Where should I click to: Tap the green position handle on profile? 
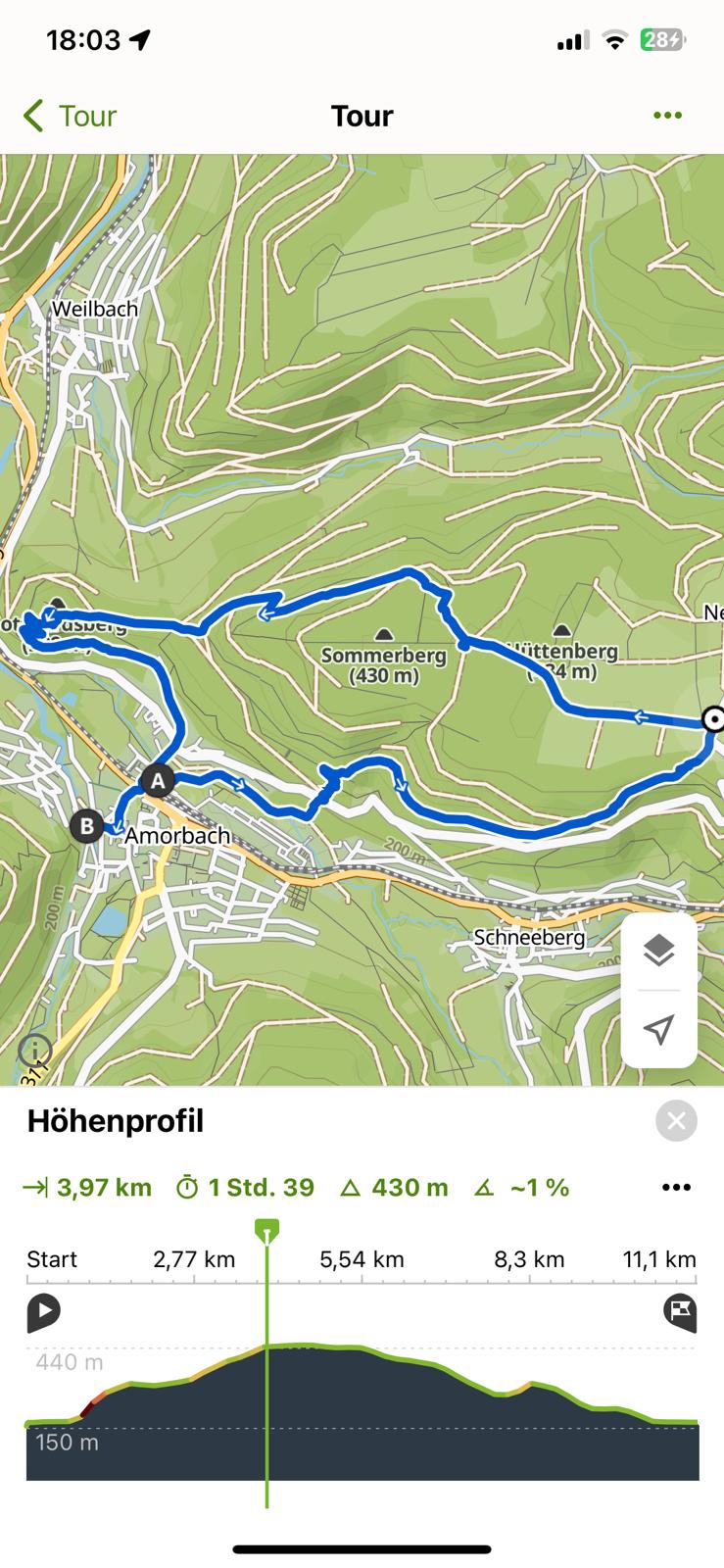click(266, 1229)
